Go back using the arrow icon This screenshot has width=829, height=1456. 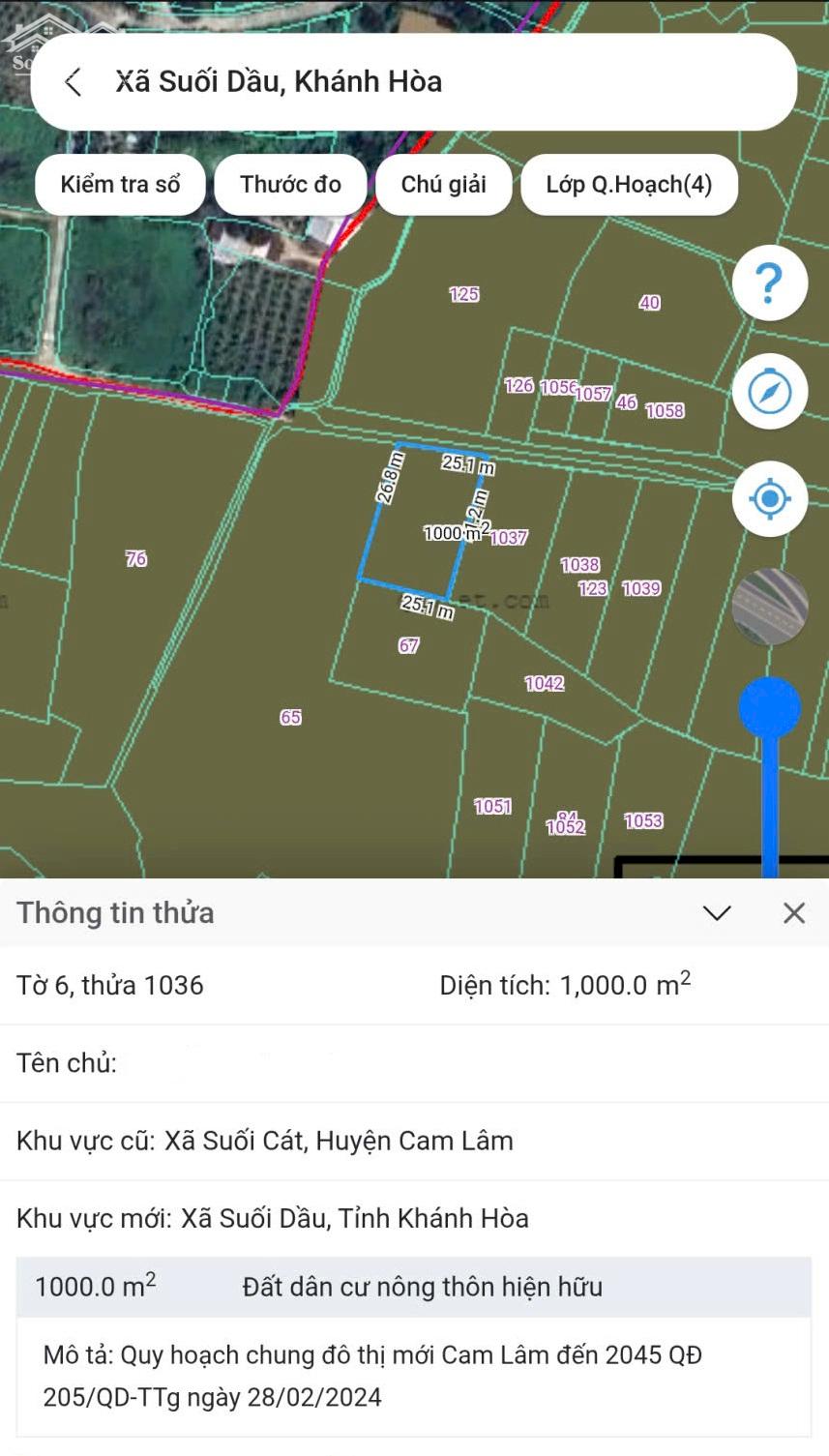pyautogui.click(x=74, y=82)
